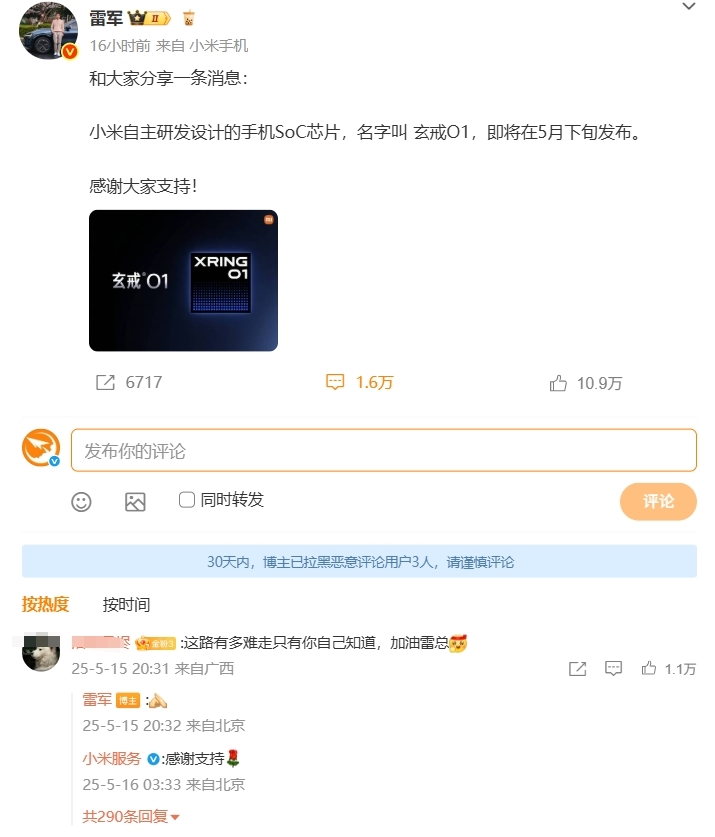Screen dimensions: 715x837
Task: Share the top comment from 广西
Action: (x=577, y=669)
